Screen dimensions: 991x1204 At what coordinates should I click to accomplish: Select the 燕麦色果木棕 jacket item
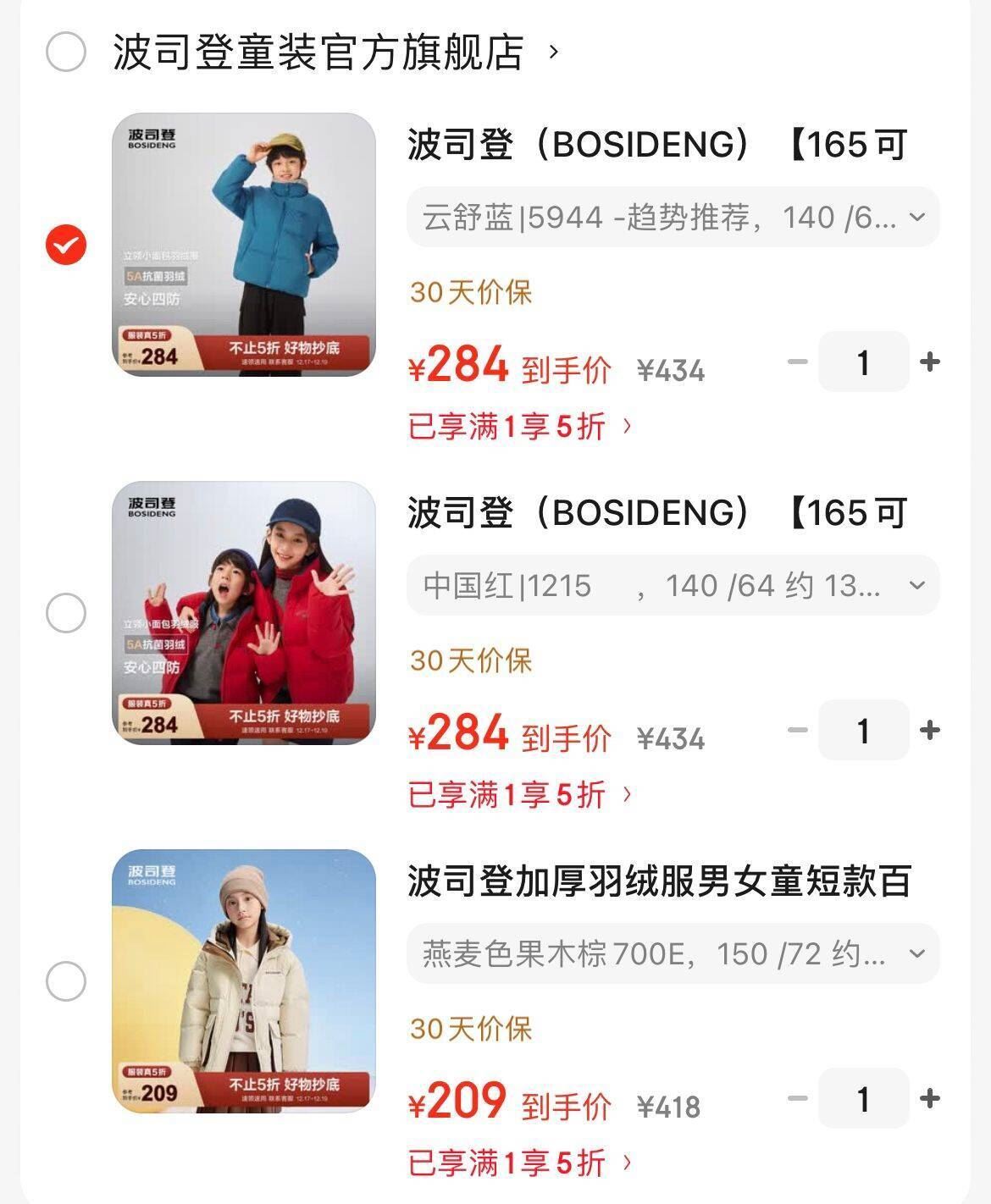click(x=65, y=981)
